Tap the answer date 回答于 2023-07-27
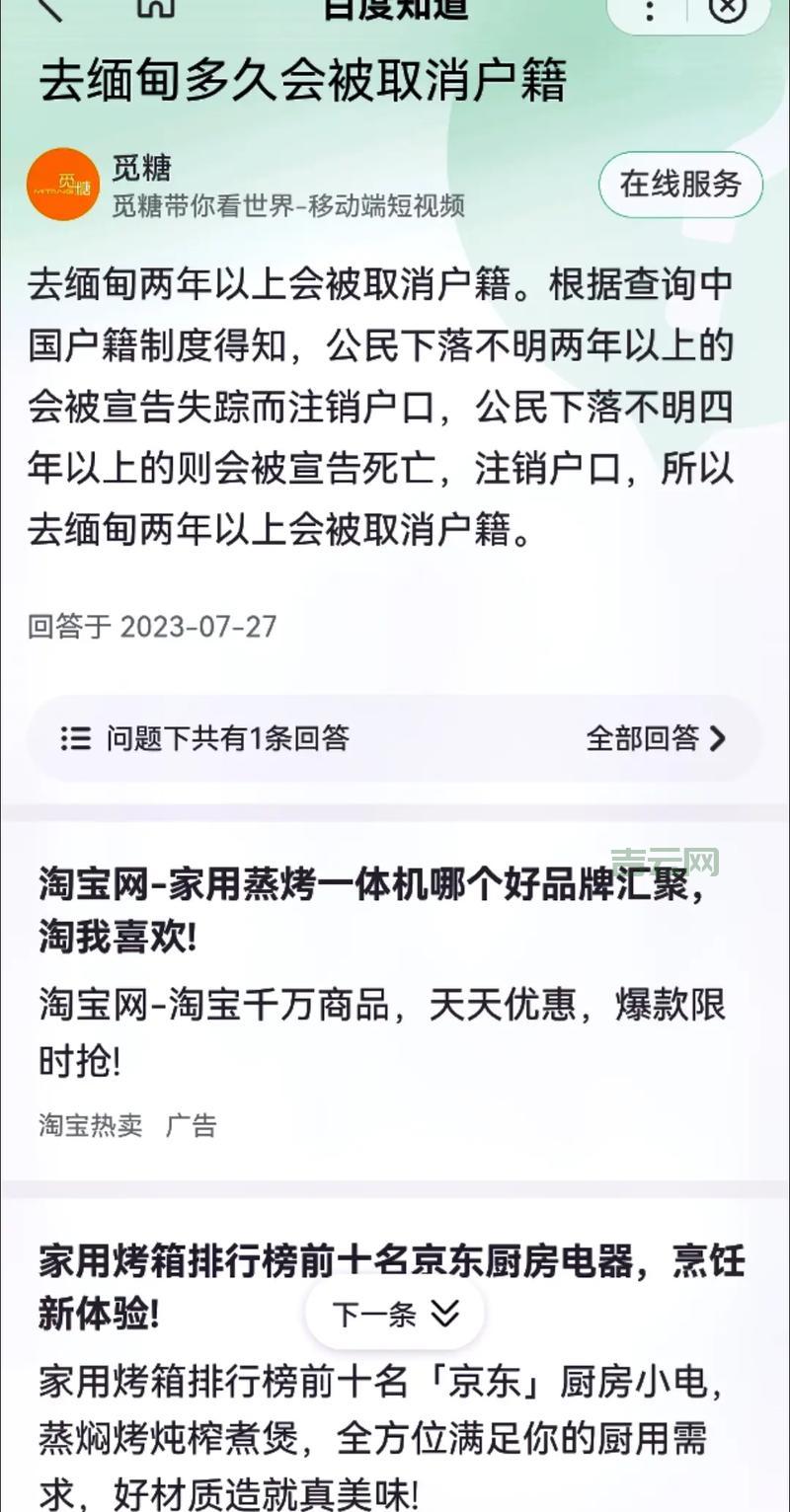Viewport: 790px width, 1512px height. click(152, 625)
